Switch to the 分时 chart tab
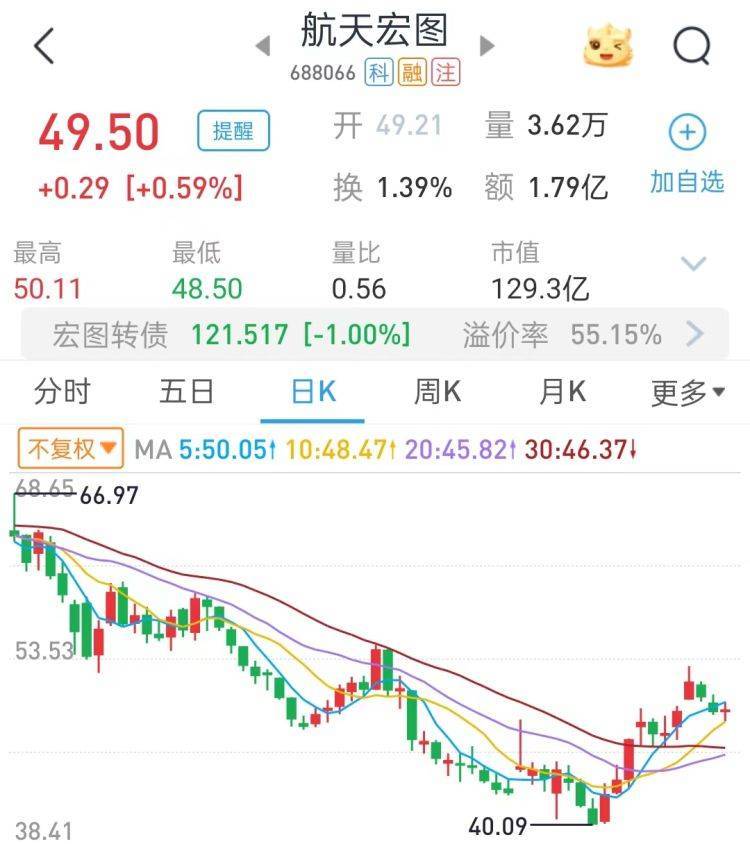Viewport: 750px width, 844px height. (62, 392)
